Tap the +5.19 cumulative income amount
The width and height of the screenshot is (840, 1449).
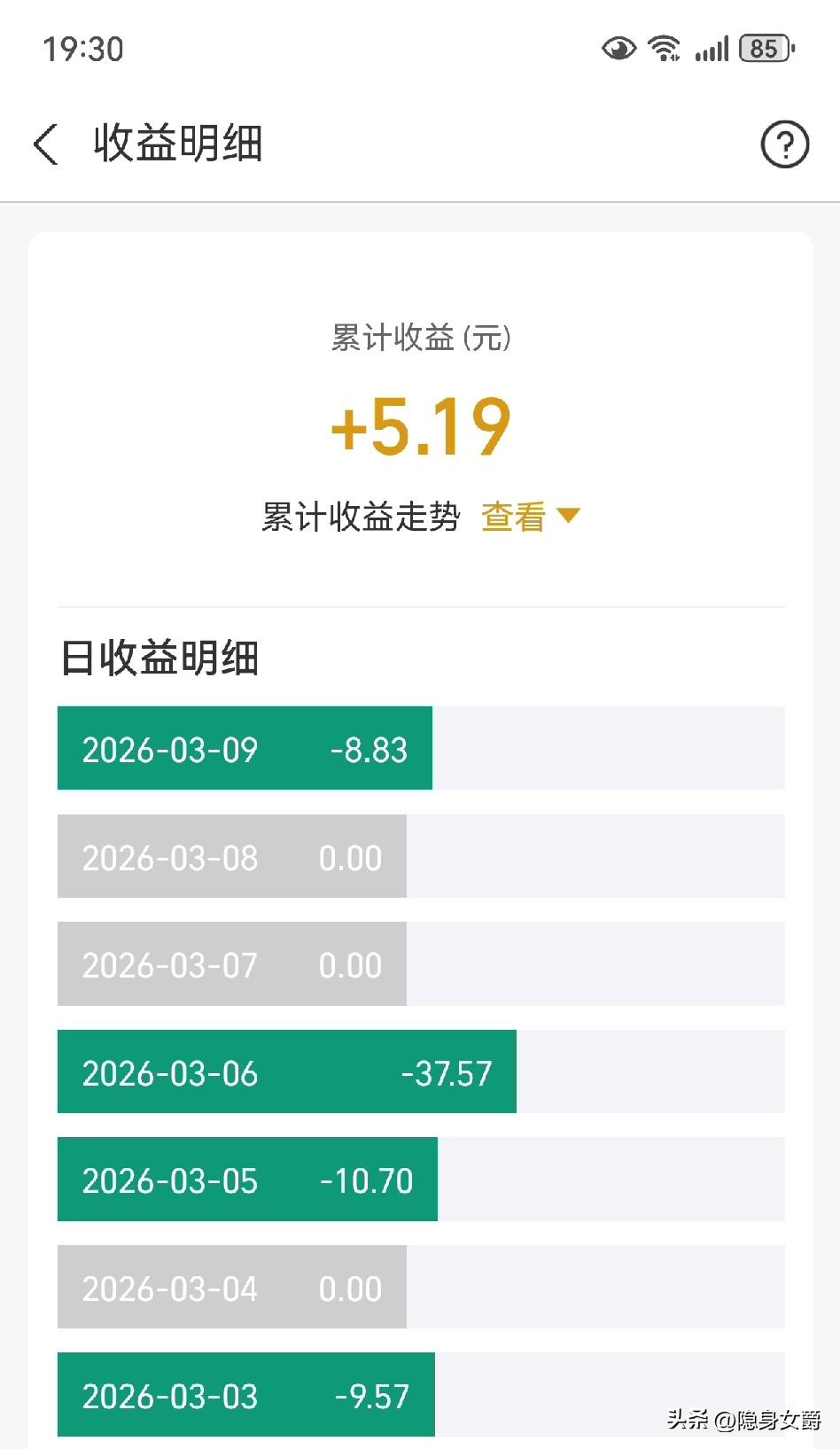[x=420, y=427]
